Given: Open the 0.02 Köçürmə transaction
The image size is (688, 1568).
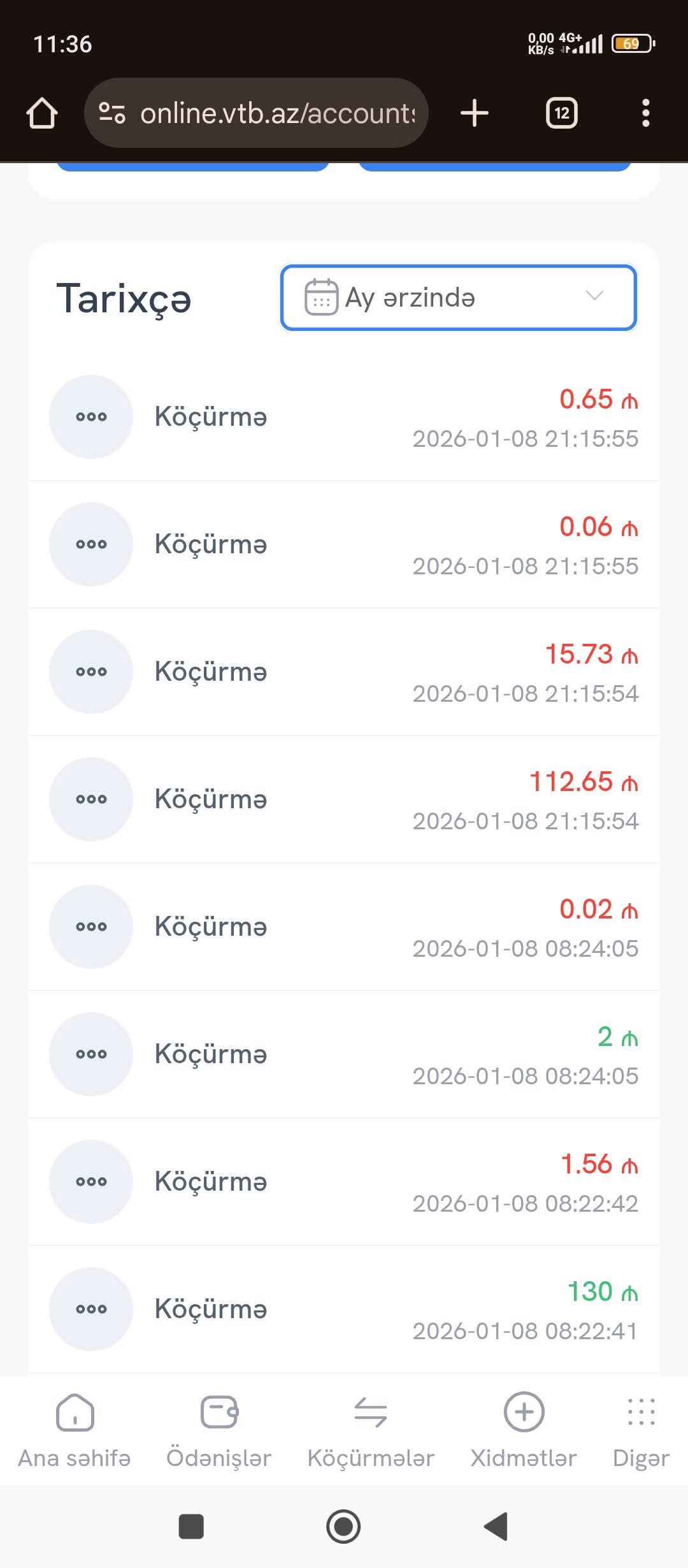Looking at the screenshot, I should (344, 927).
